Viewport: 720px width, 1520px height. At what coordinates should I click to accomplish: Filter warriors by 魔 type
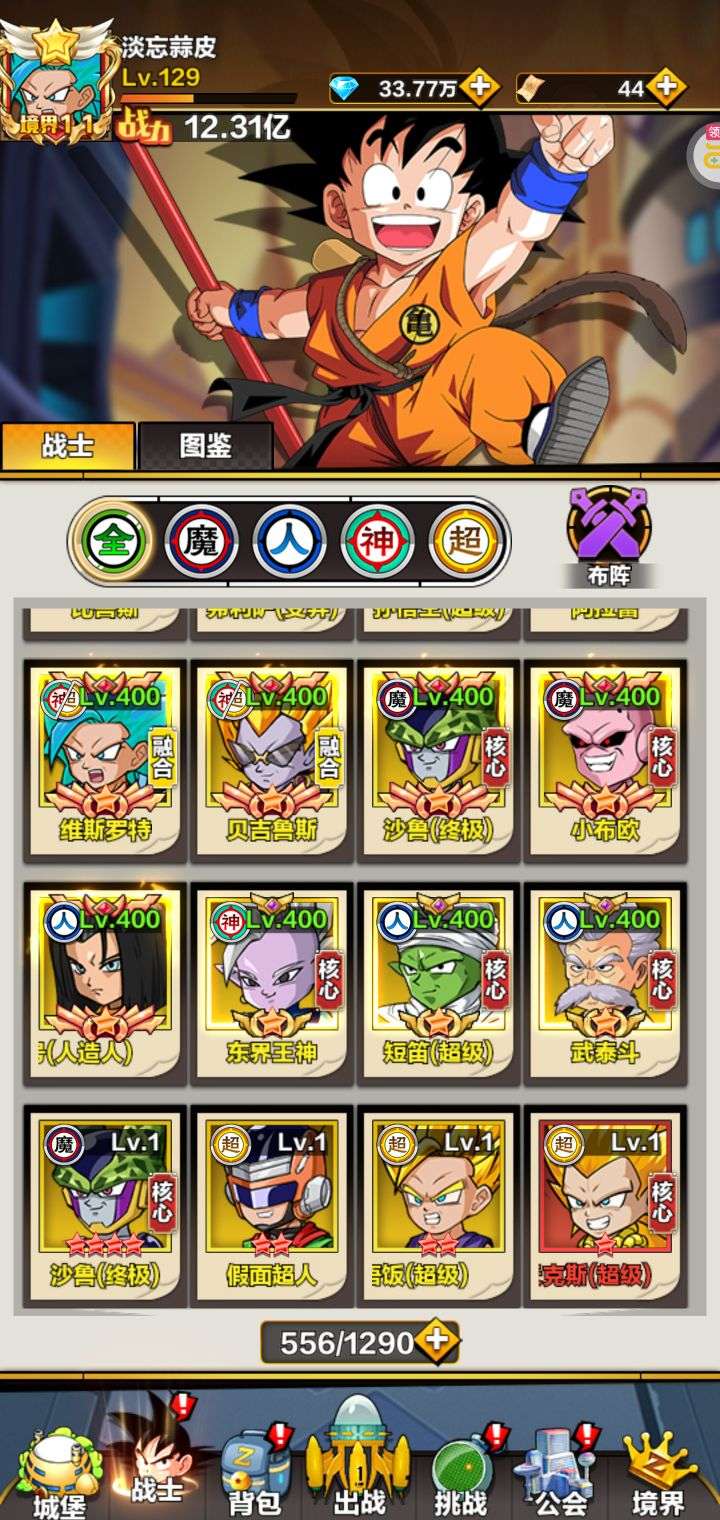coord(201,542)
